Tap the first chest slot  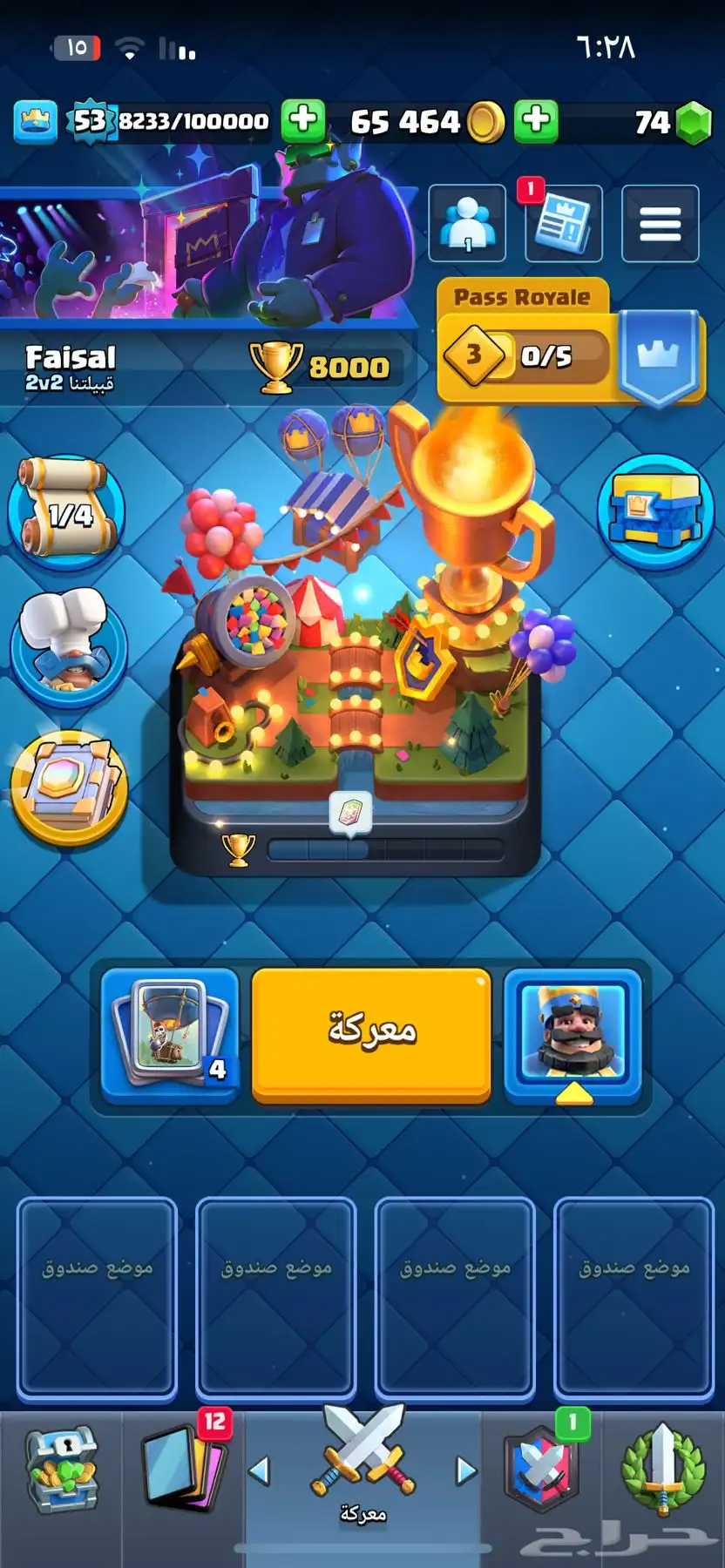pos(97,1296)
